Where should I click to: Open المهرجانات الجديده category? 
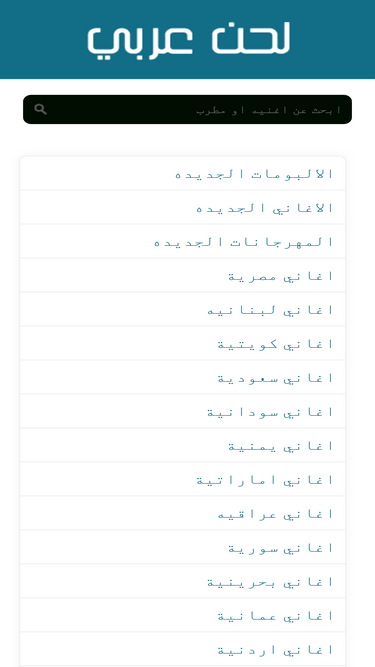tap(182, 242)
